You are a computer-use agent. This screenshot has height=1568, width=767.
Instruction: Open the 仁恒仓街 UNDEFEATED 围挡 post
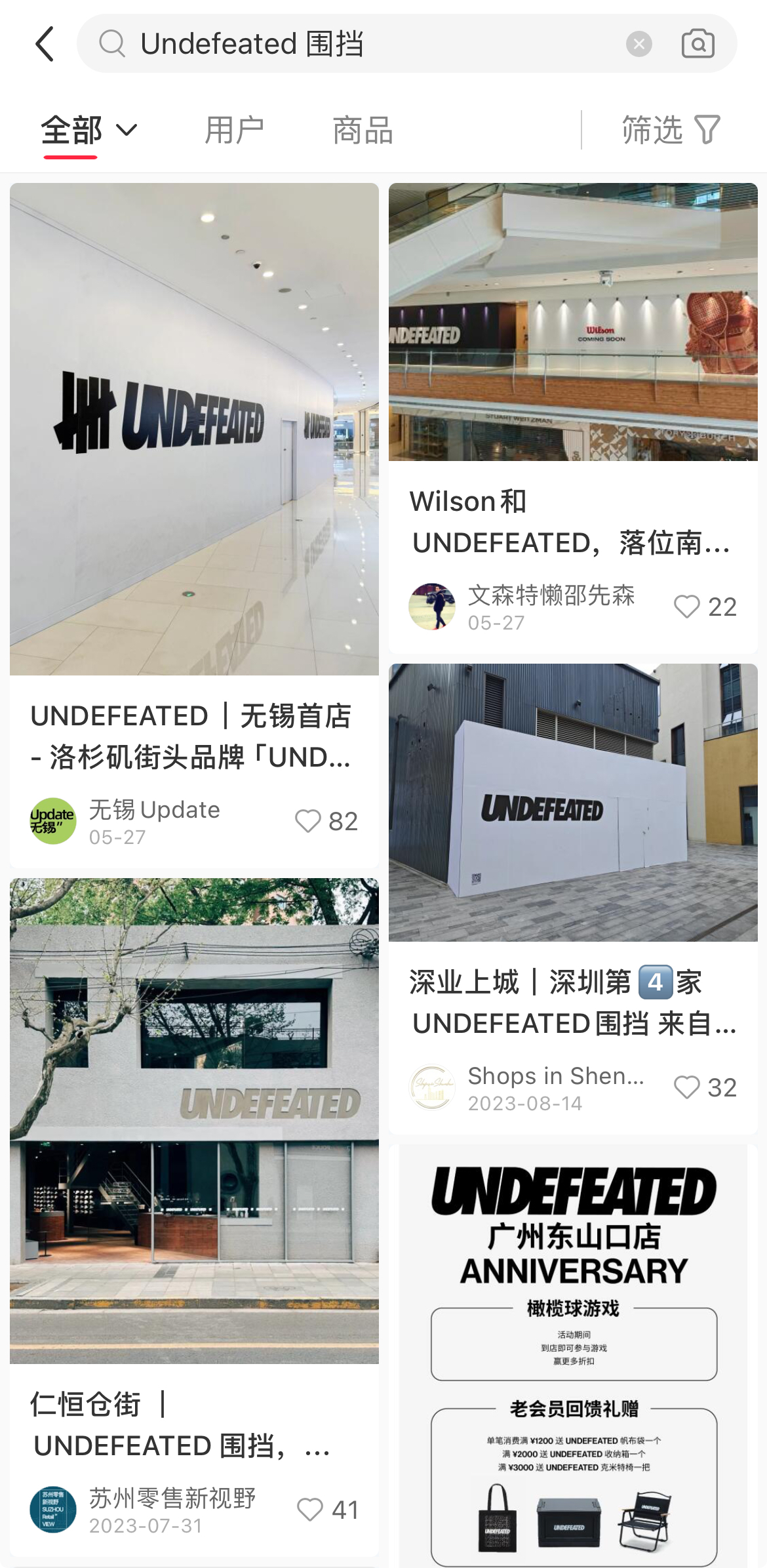[x=194, y=1121]
